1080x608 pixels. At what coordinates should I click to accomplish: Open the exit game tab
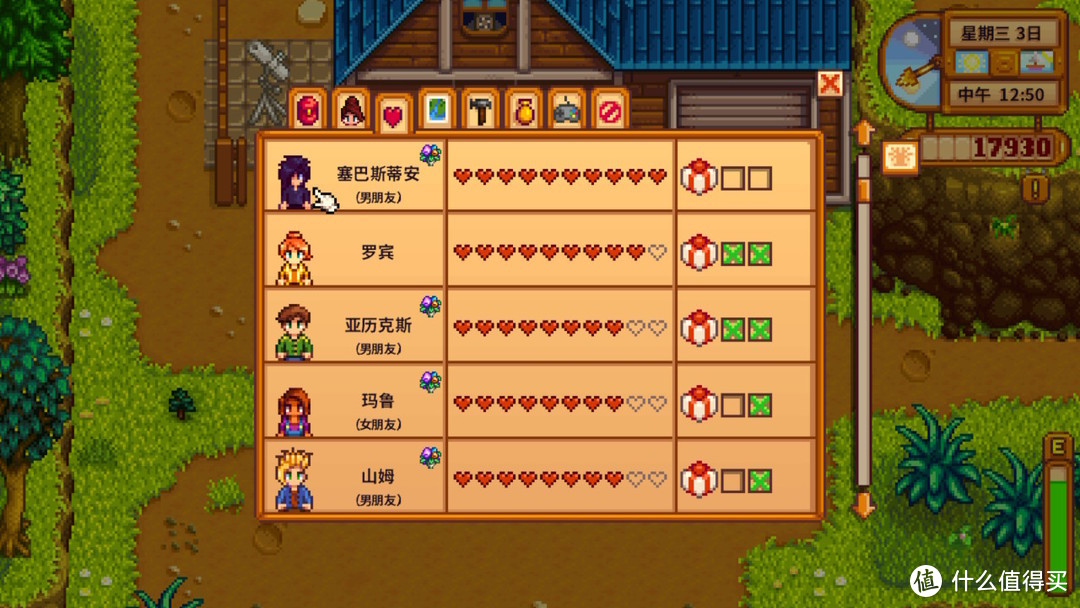609,111
